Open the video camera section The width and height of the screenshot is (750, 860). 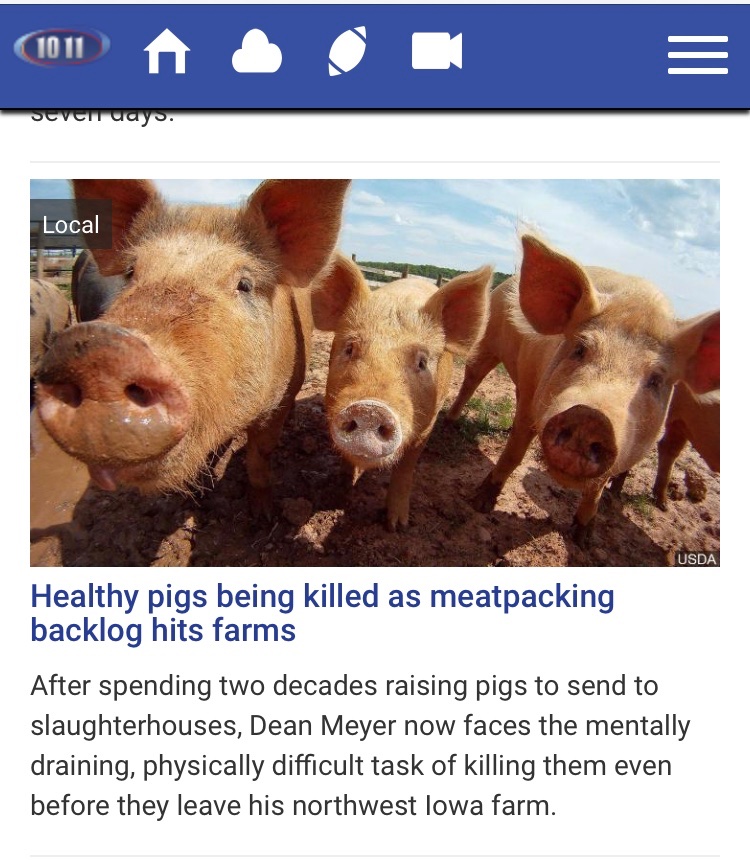click(437, 51)
